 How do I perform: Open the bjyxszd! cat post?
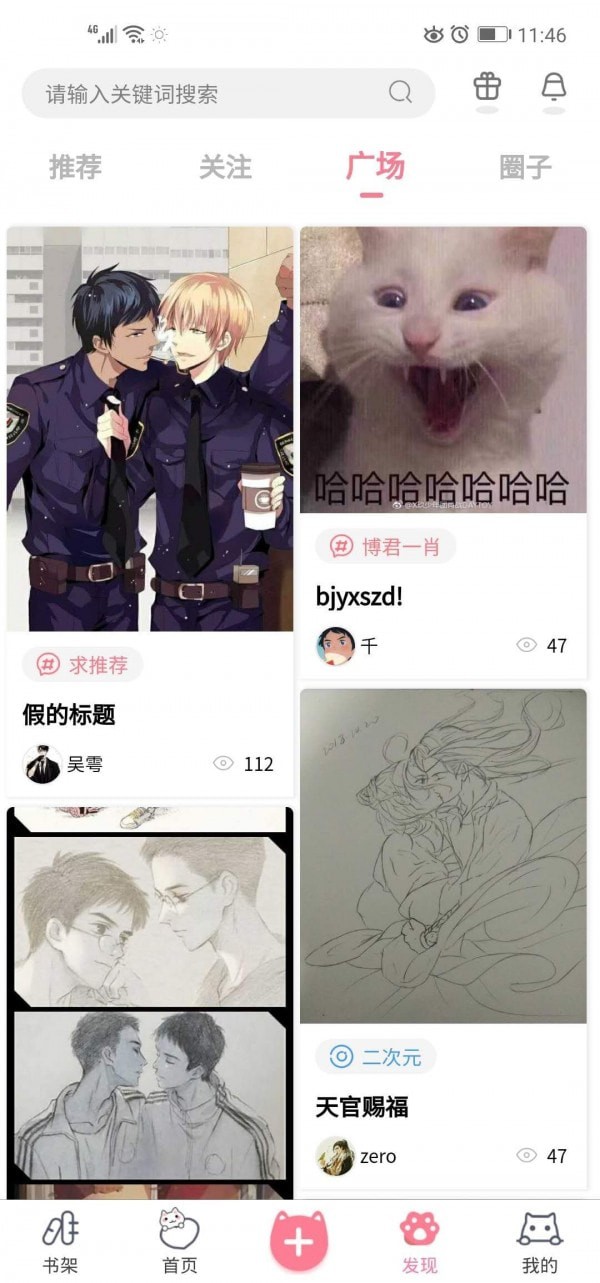tap(443, 370)
